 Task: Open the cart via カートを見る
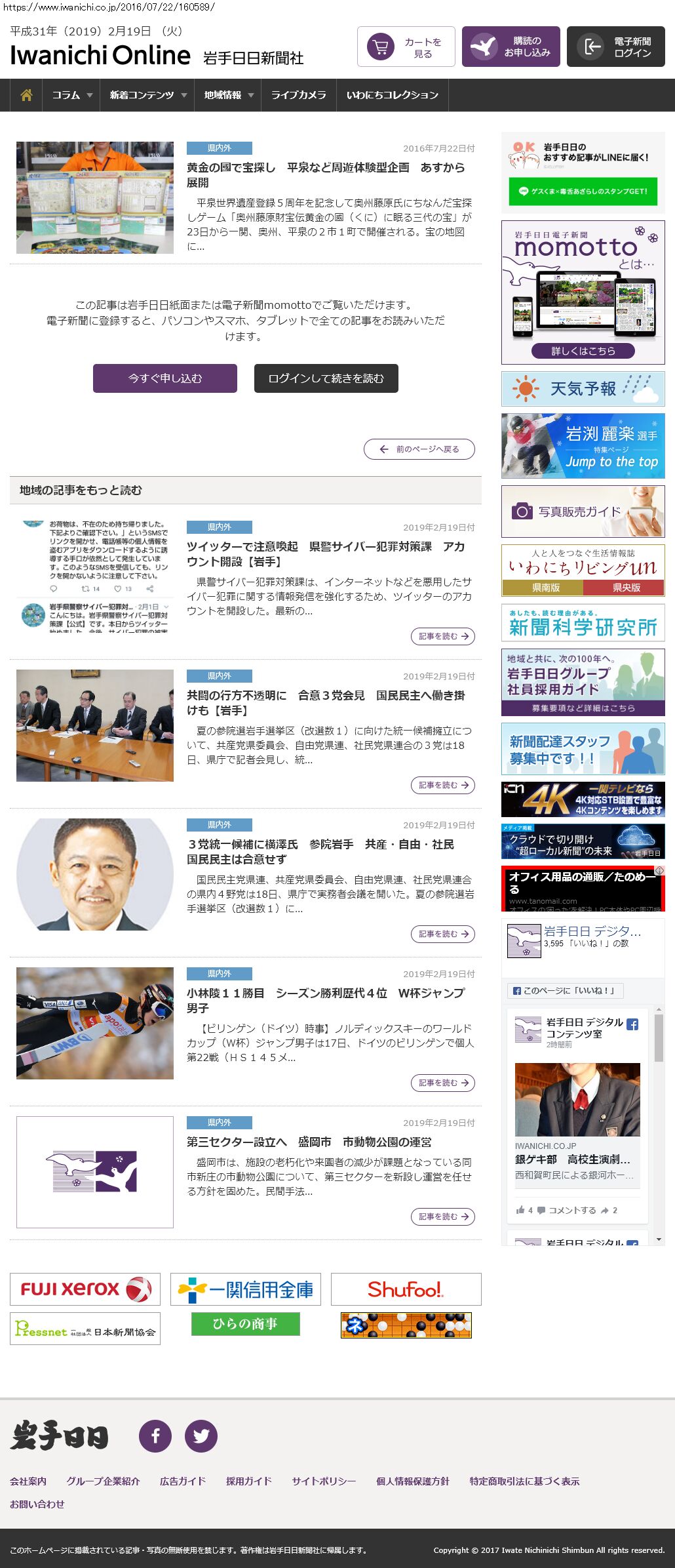406,47
